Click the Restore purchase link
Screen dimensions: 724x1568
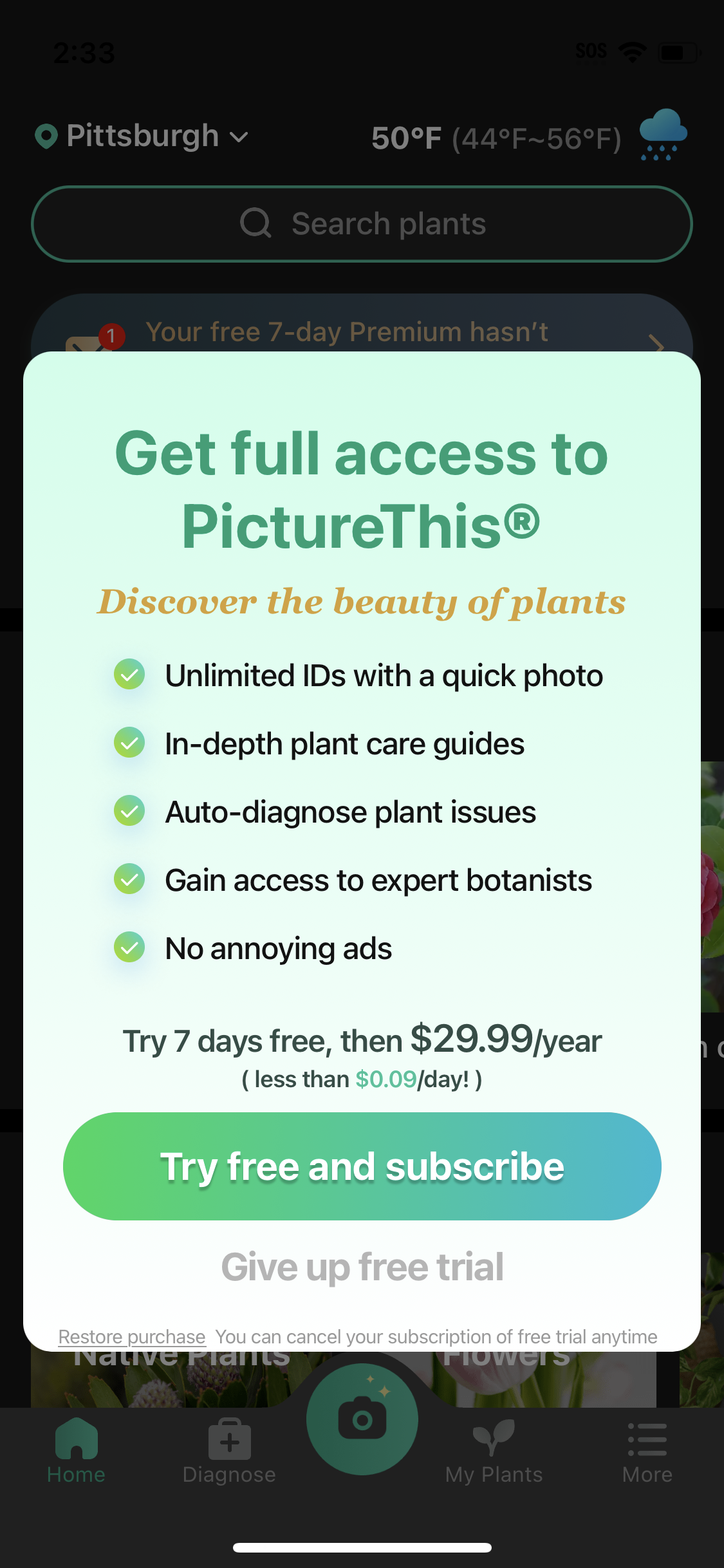[x=131, y=1337]
